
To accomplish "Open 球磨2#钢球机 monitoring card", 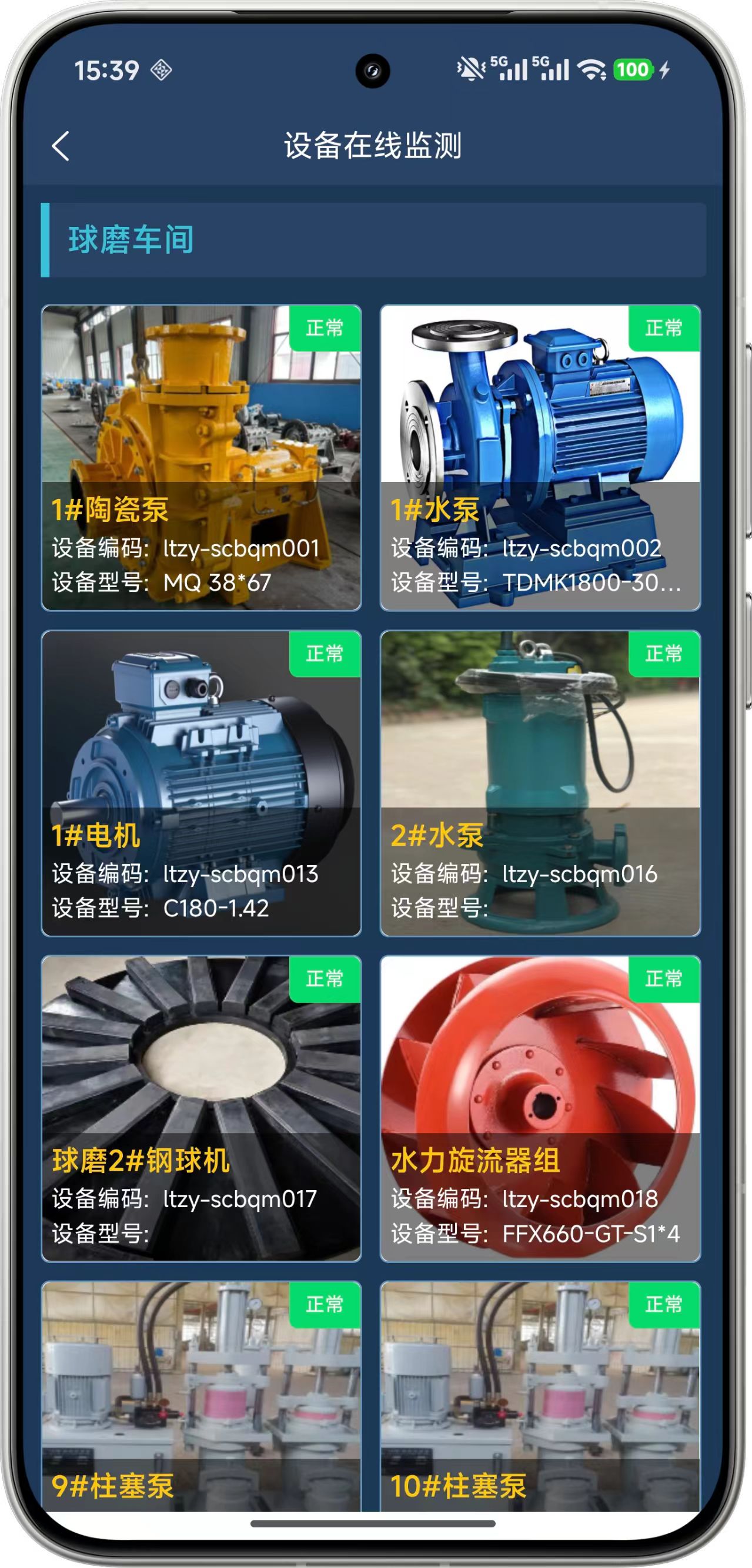I will point(201,1108).
